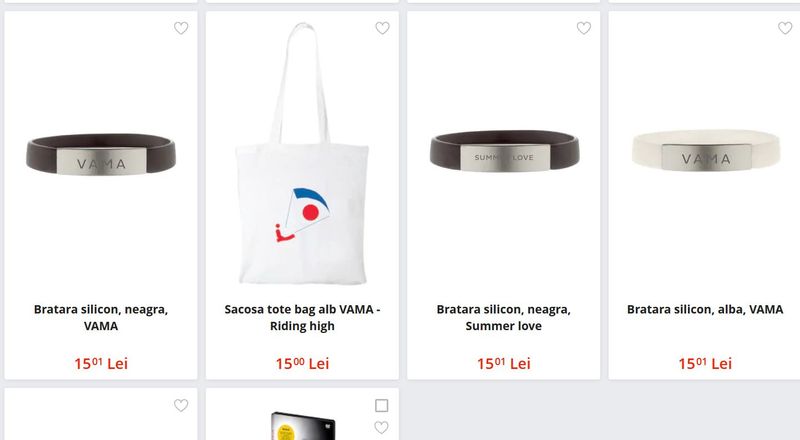Save the white VAMA bracelet to wishlist

click(x=785, y=28)
